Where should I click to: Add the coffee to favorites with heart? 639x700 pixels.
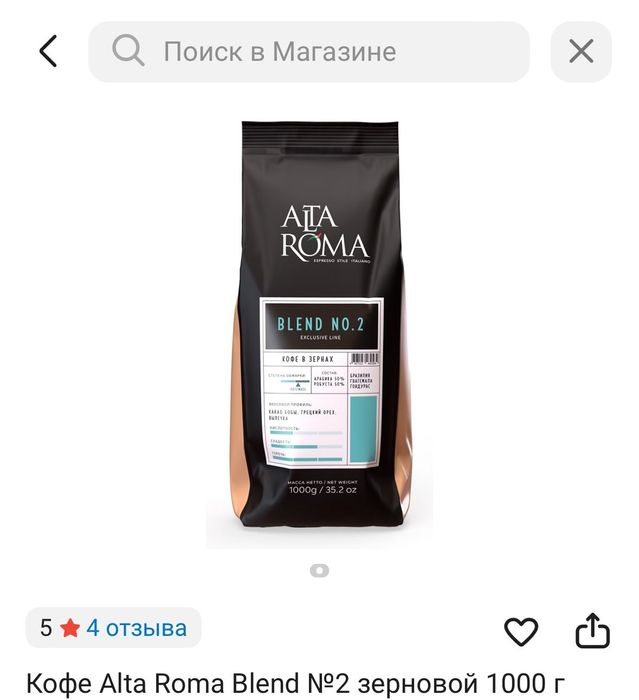[x=520, y=631]
